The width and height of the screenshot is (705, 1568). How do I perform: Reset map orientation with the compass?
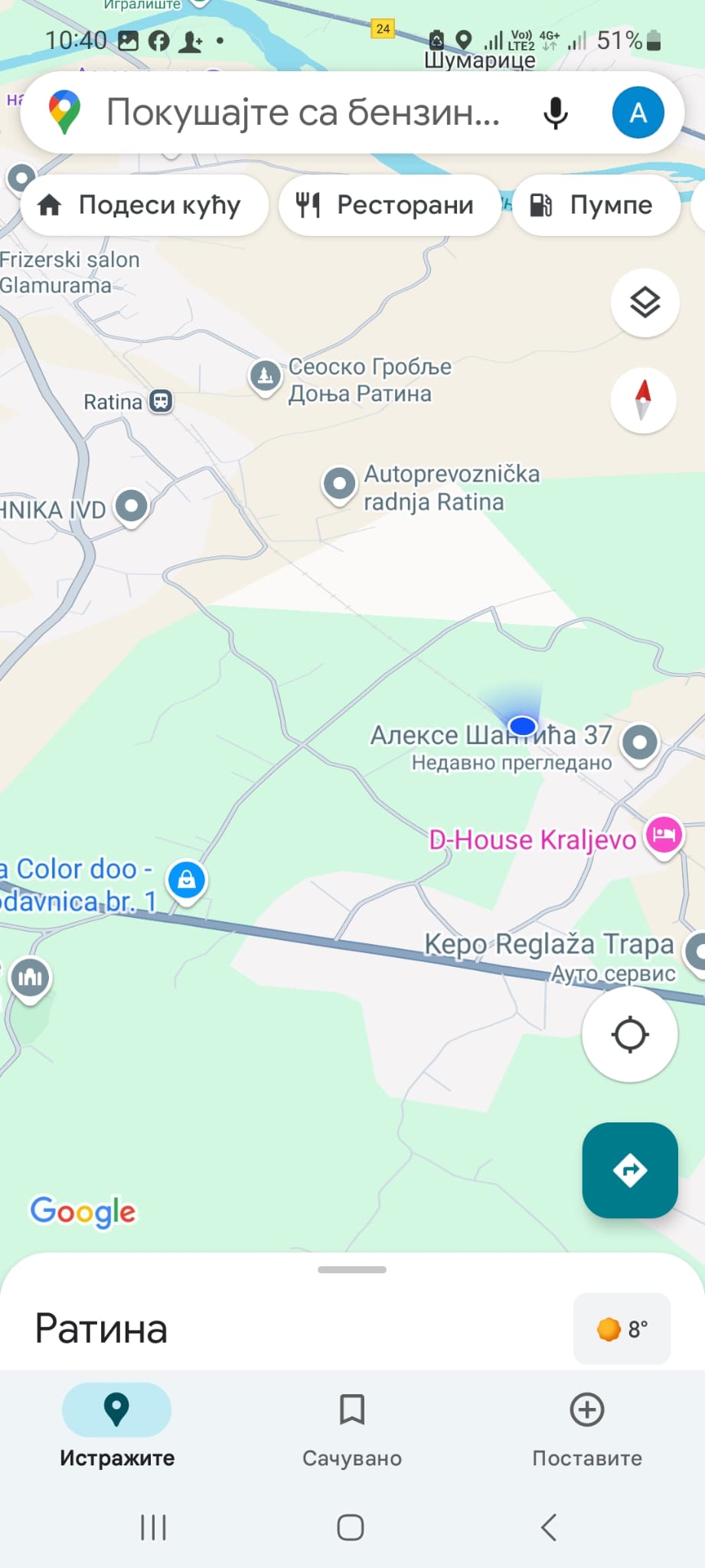pos(643,400)
